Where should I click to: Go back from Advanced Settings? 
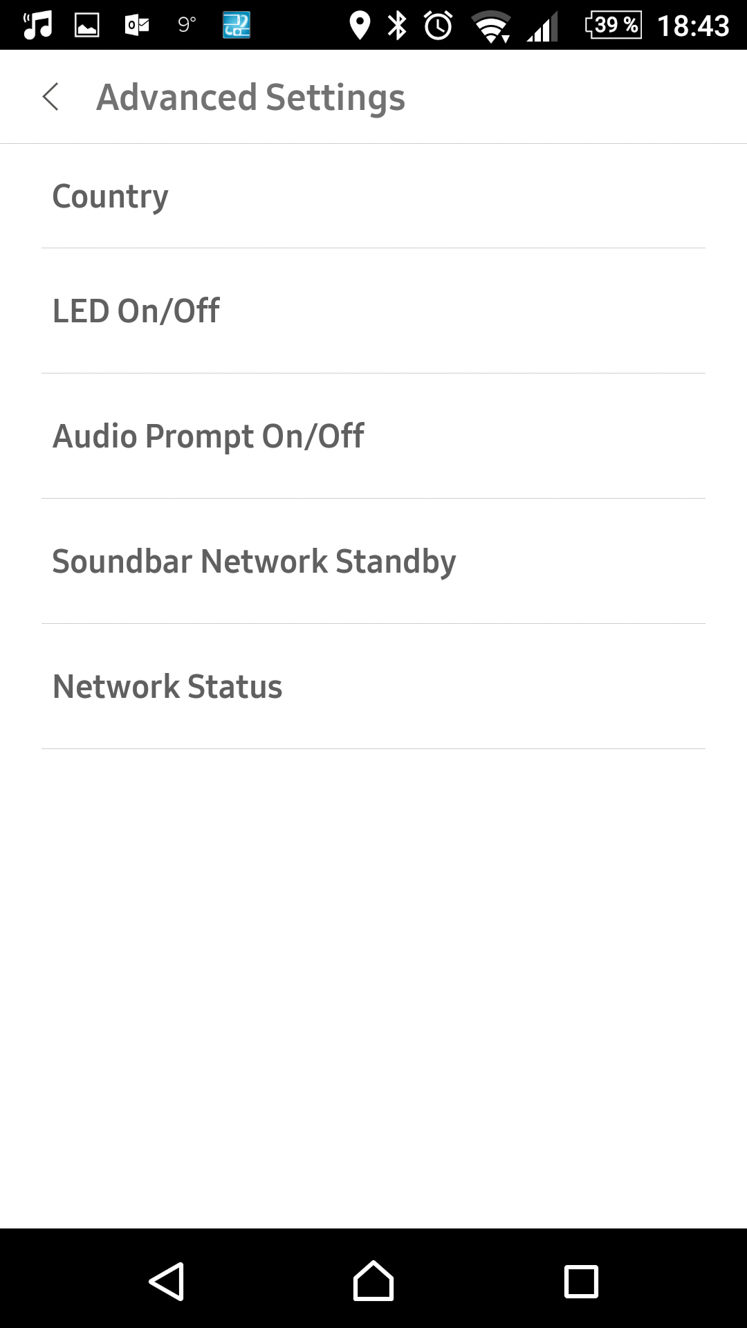51,97
